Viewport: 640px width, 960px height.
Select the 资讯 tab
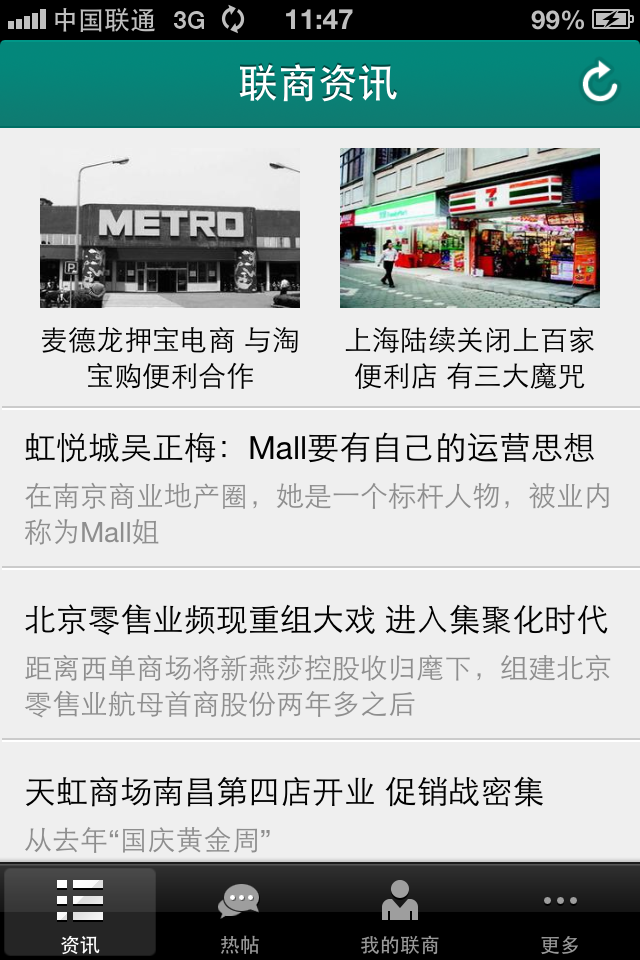[80, 914]
